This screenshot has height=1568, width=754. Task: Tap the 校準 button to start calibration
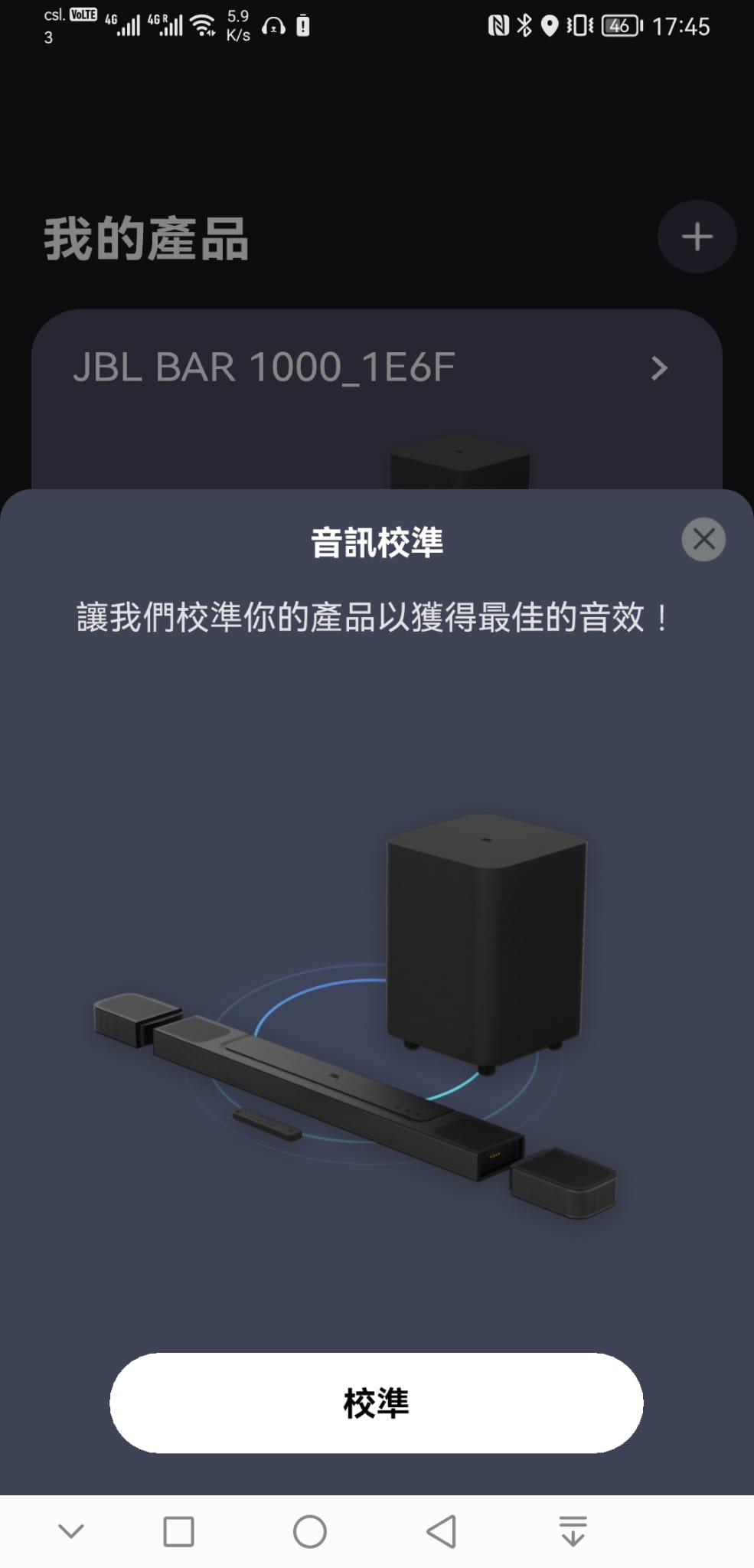376,1403
